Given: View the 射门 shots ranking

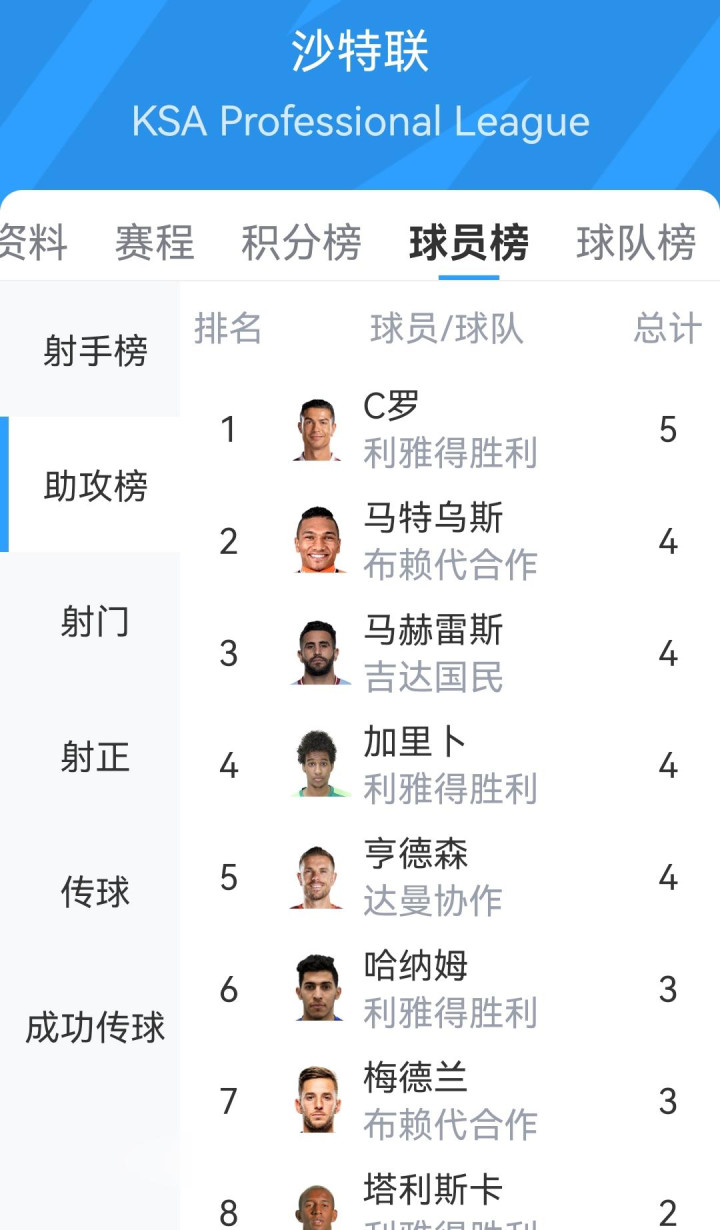Looking at the screenshot, I should (x=95, y=622).
